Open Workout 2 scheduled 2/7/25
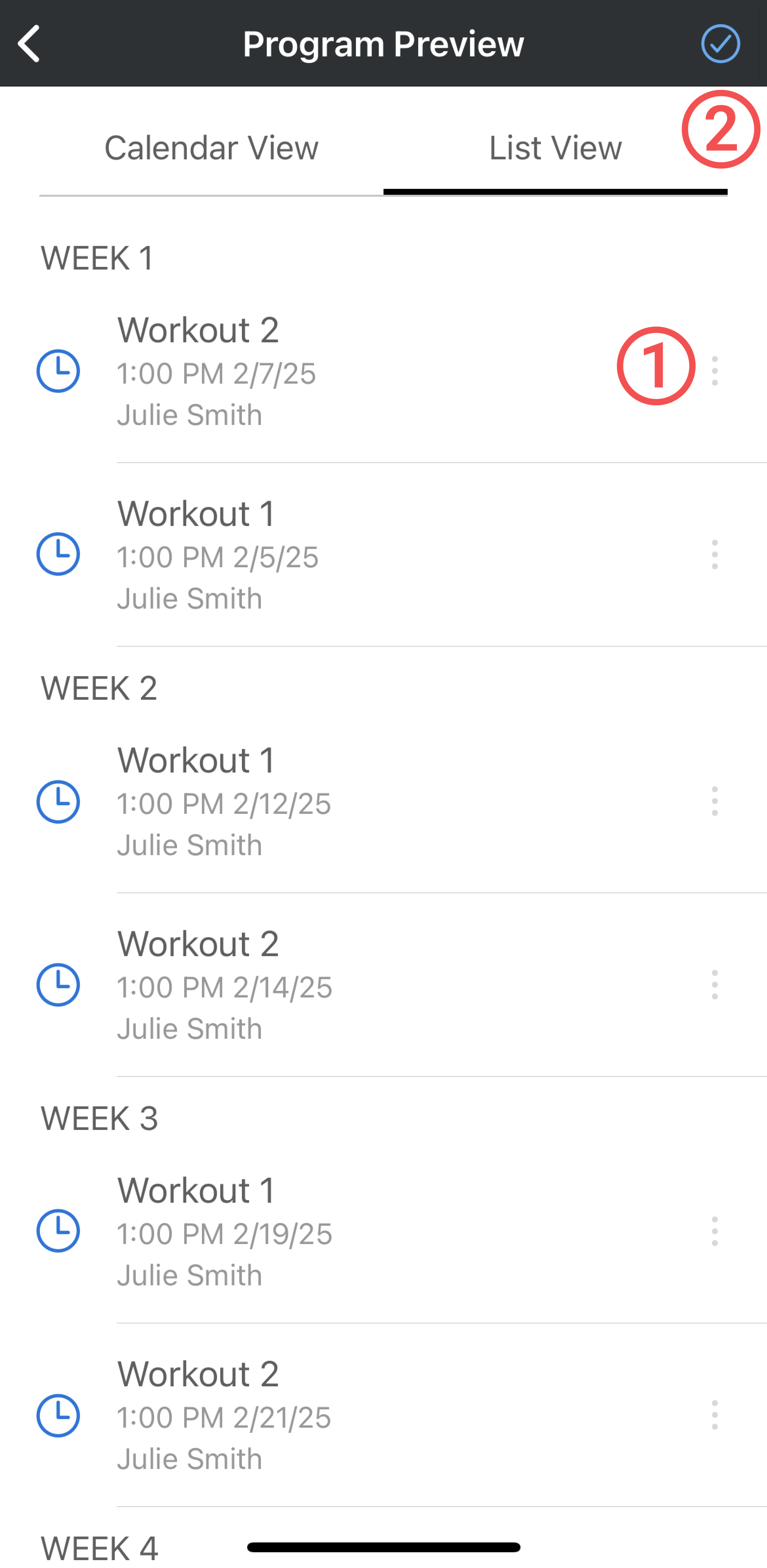The height and width of the screenshot is (1568, 767). pyautogui.click(x=304, y=371)
